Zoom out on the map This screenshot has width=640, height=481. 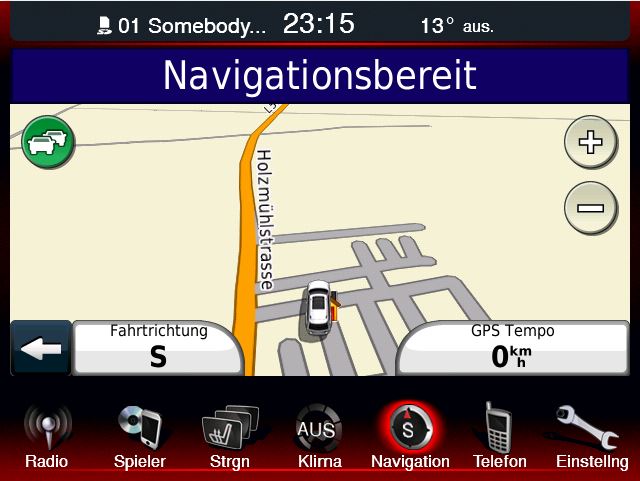[590, 208]
